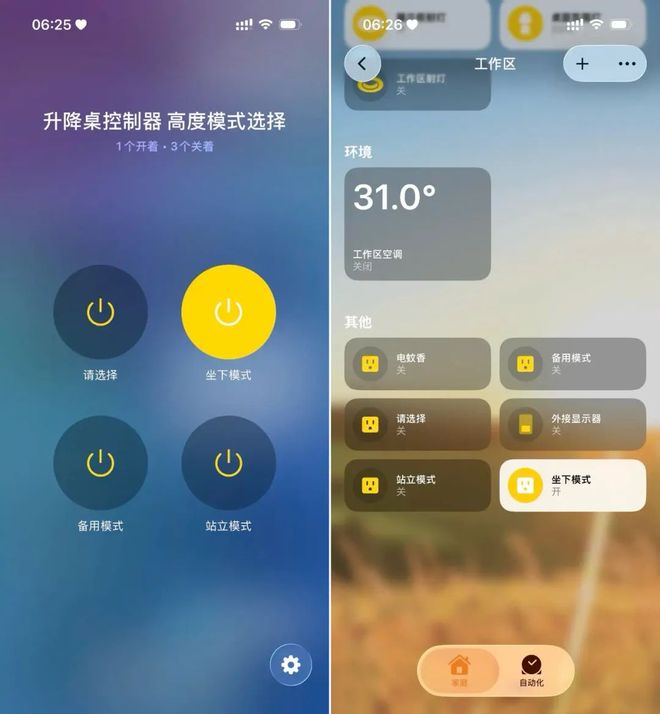Tap the plus add button
Image resolution: width=660 pixels, height=714 pixels.
tap(582, 64)
